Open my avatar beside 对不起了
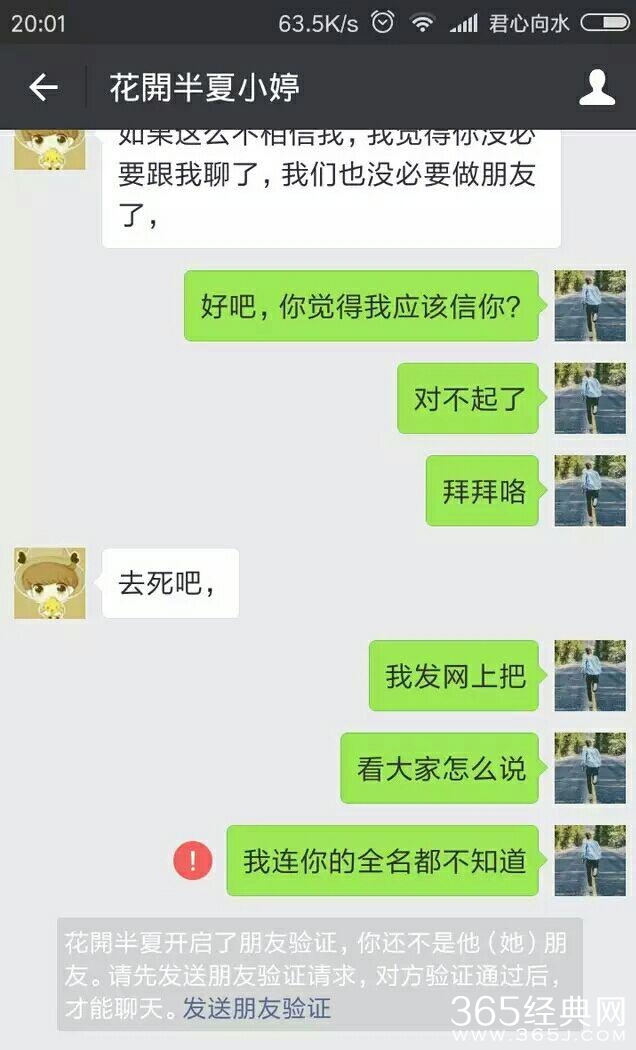This screenshot has width=636, height=1050. 590,398
